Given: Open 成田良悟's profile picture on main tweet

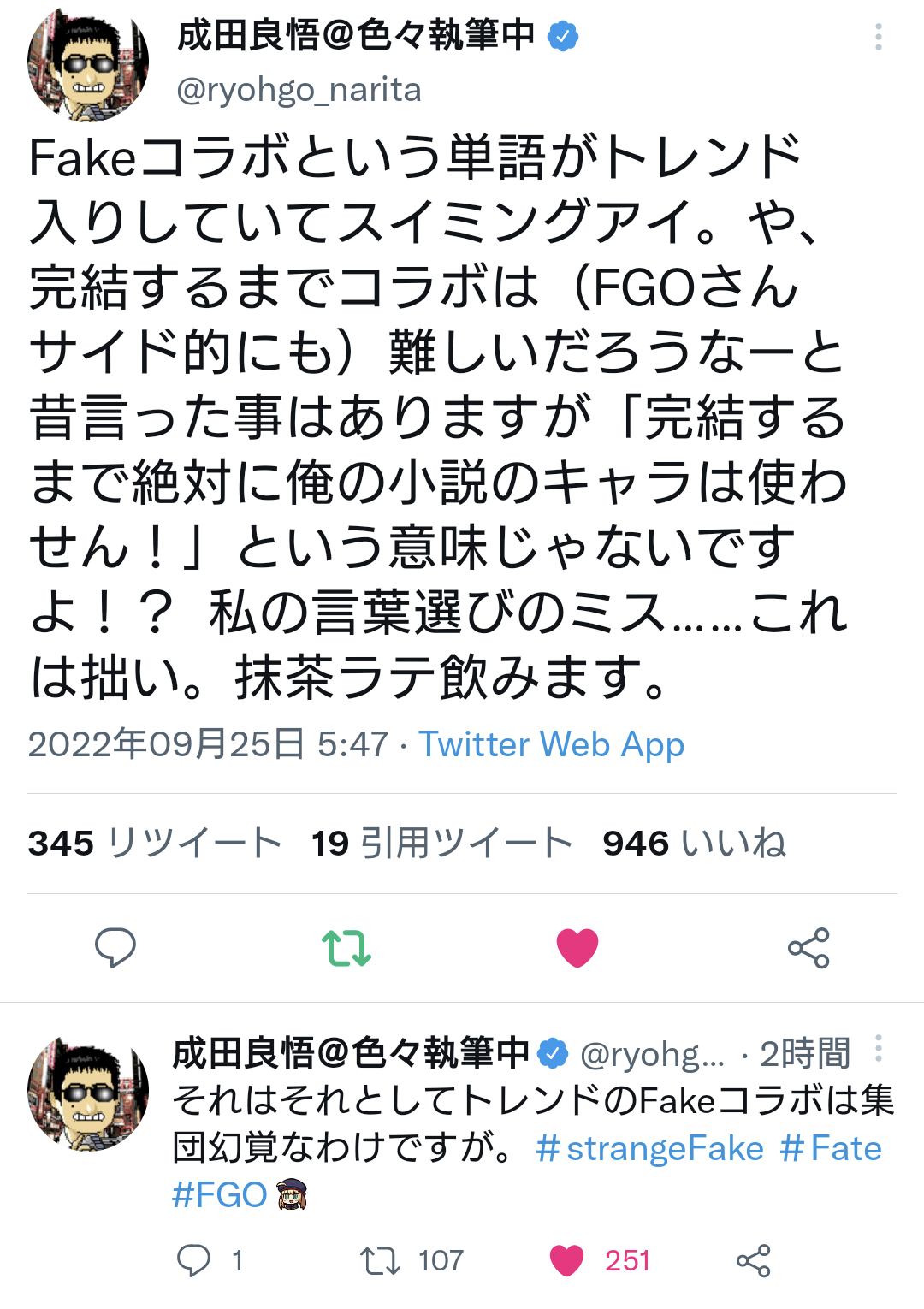Looking at the screenshot, I should tap(88, 63).
